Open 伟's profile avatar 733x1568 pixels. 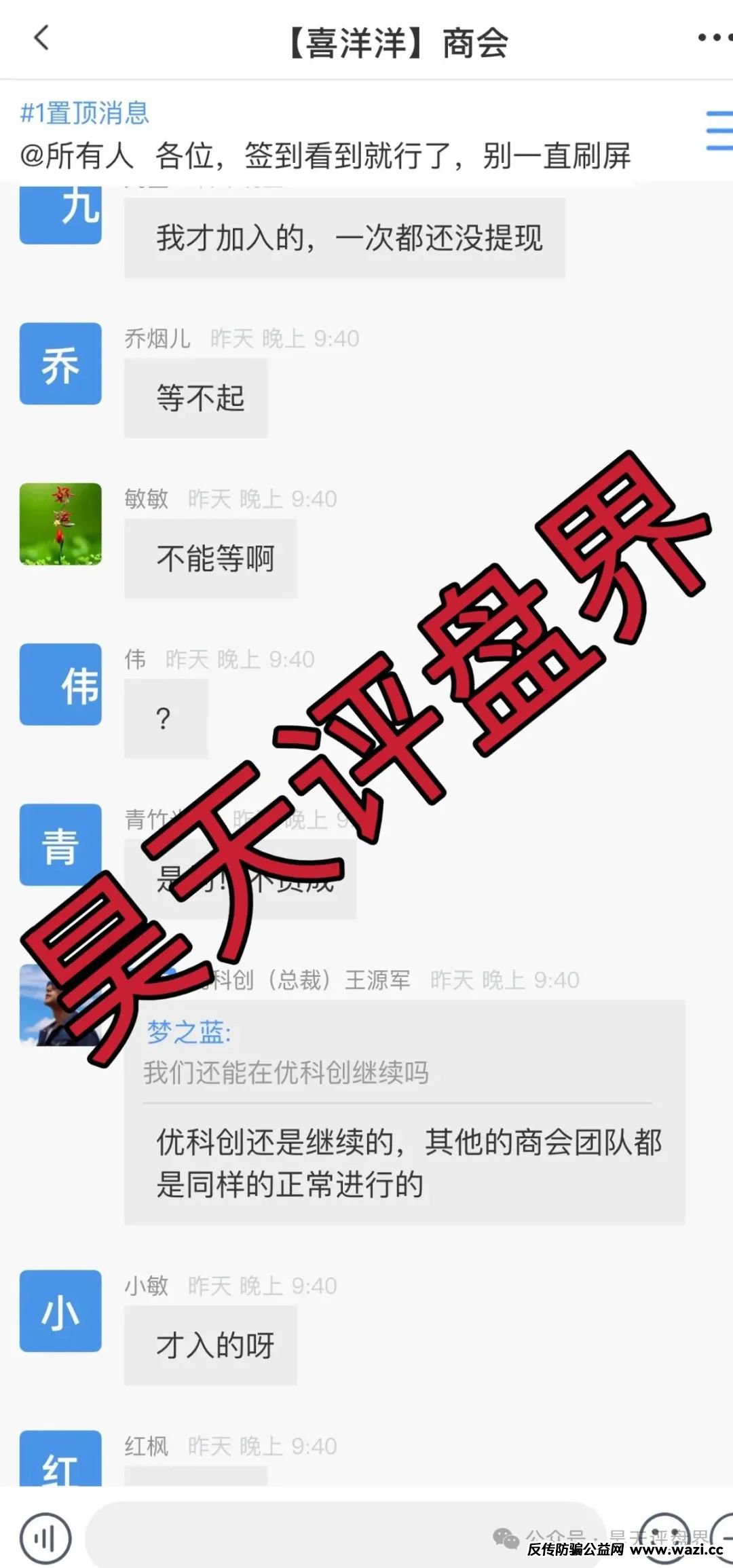(60, 684)
